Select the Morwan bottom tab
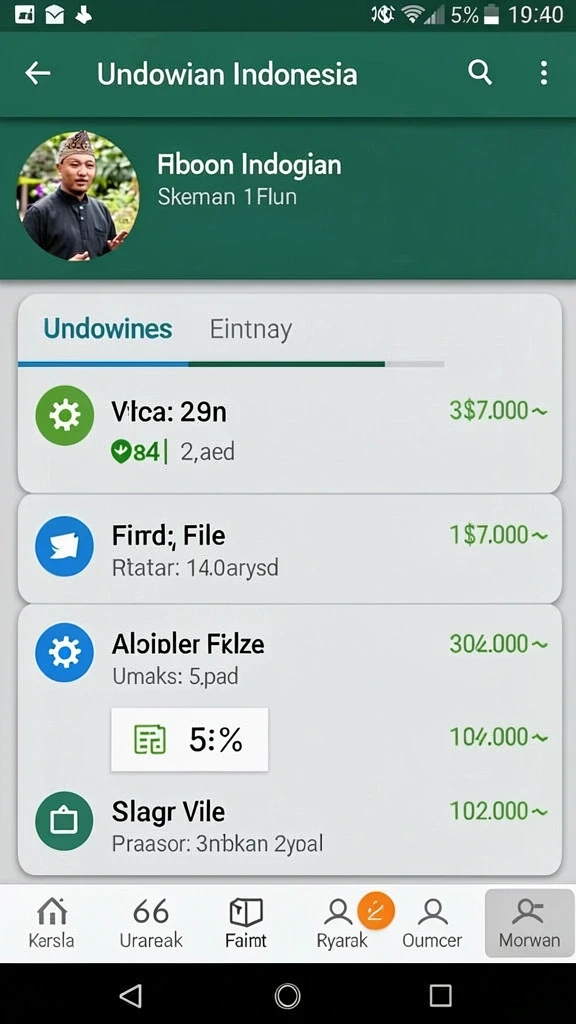 [x=529, y=923]
